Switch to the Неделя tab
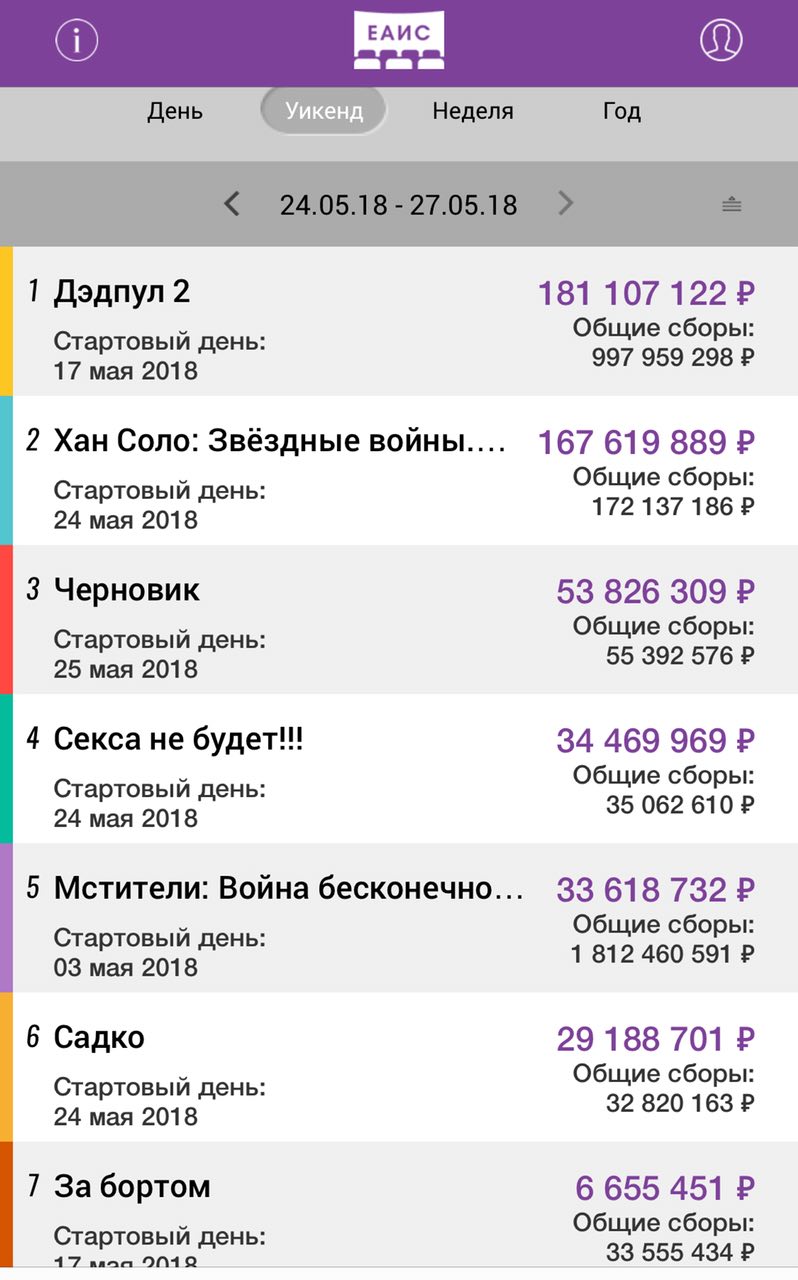Viewport: 798px width, 1280px height. pyautogui.click(x=473, y=111)
